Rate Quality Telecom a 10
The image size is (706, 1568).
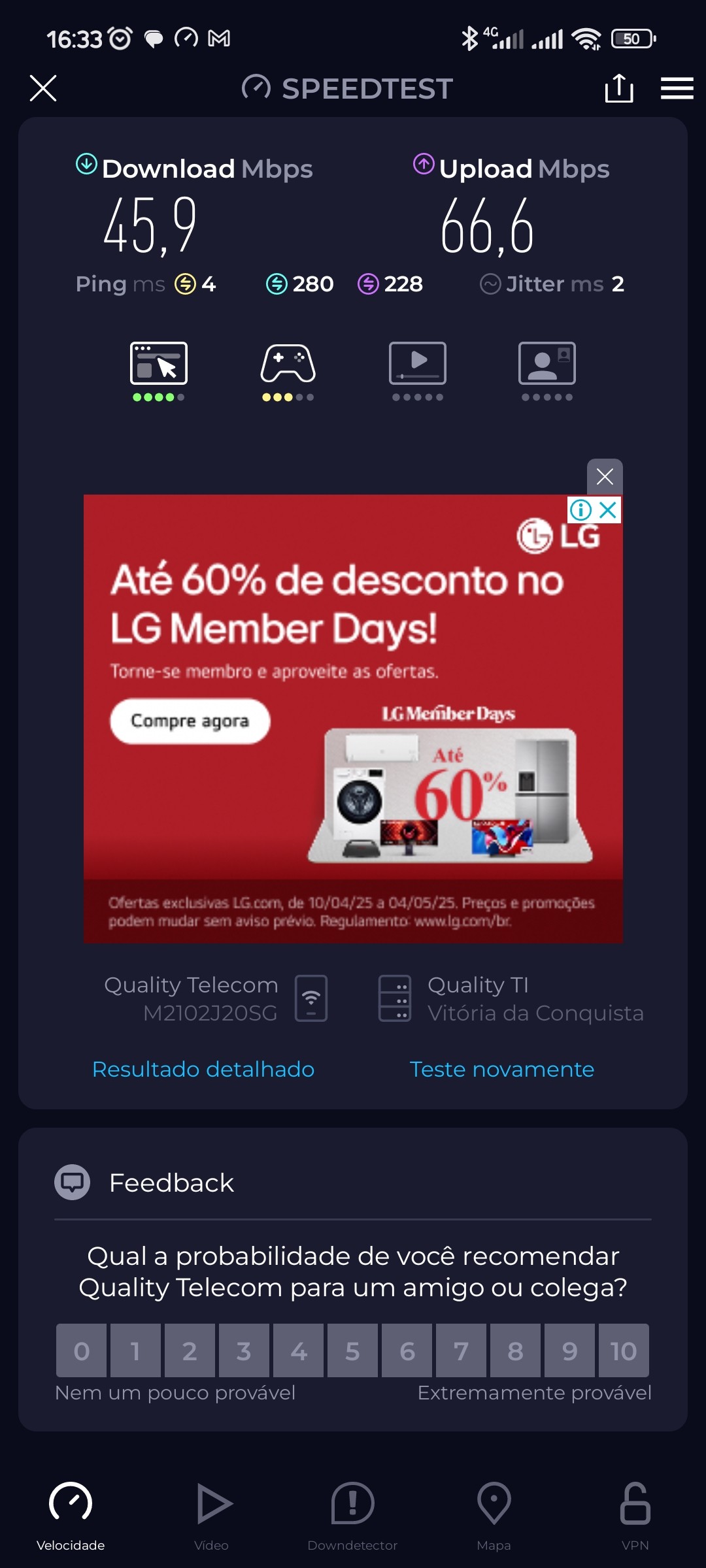click(622, 1350)
